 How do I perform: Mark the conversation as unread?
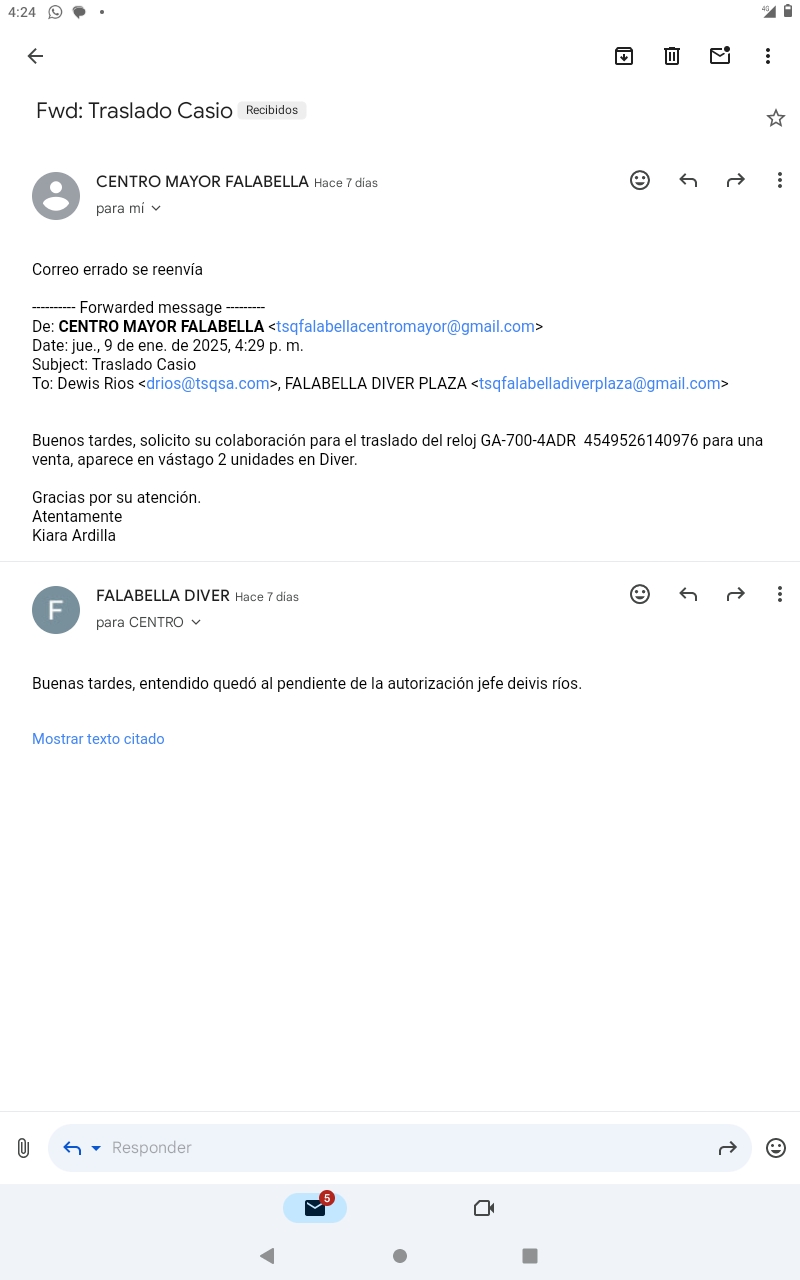click(720, 56)
